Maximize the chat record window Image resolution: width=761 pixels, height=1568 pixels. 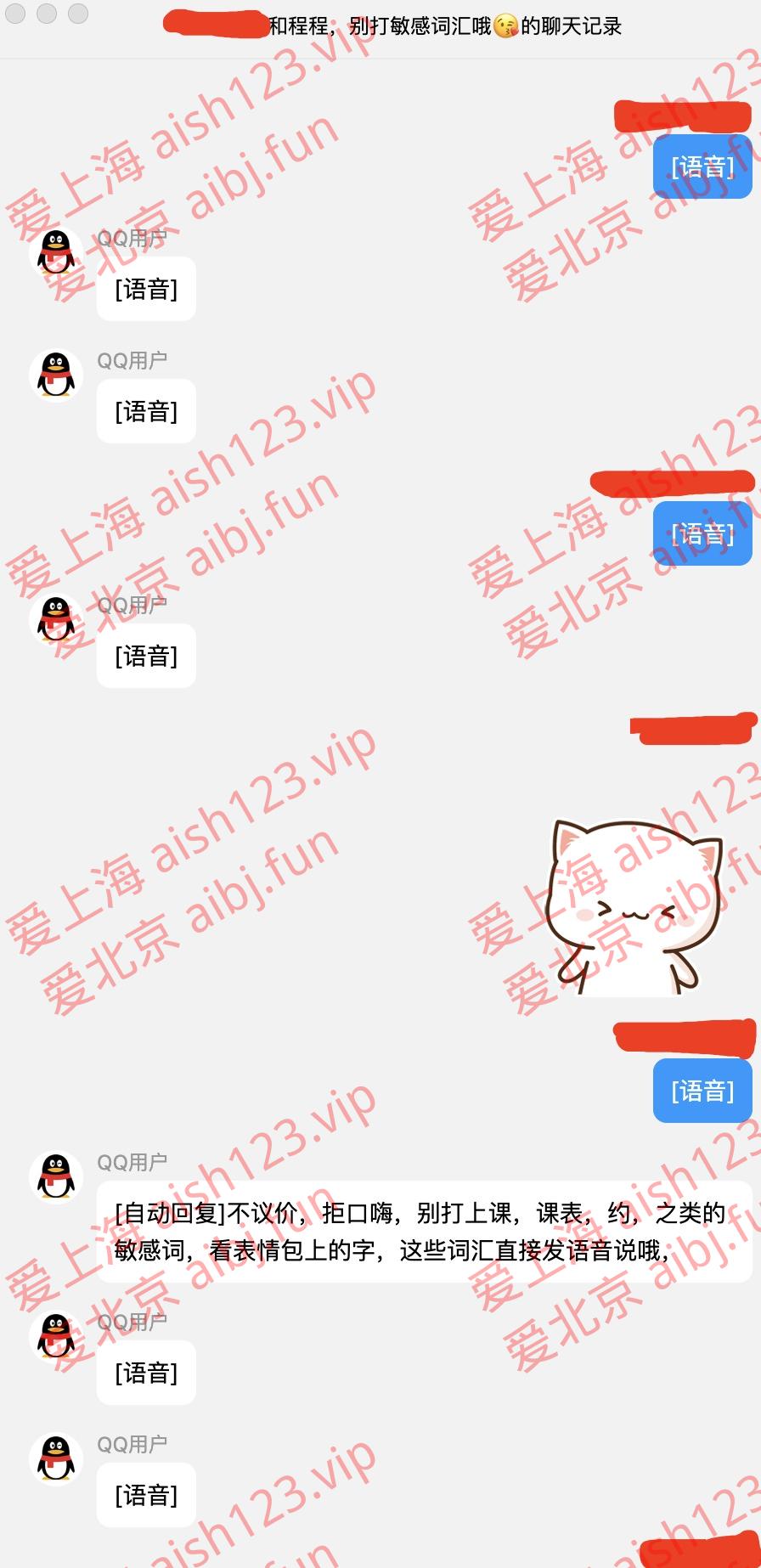77,14
